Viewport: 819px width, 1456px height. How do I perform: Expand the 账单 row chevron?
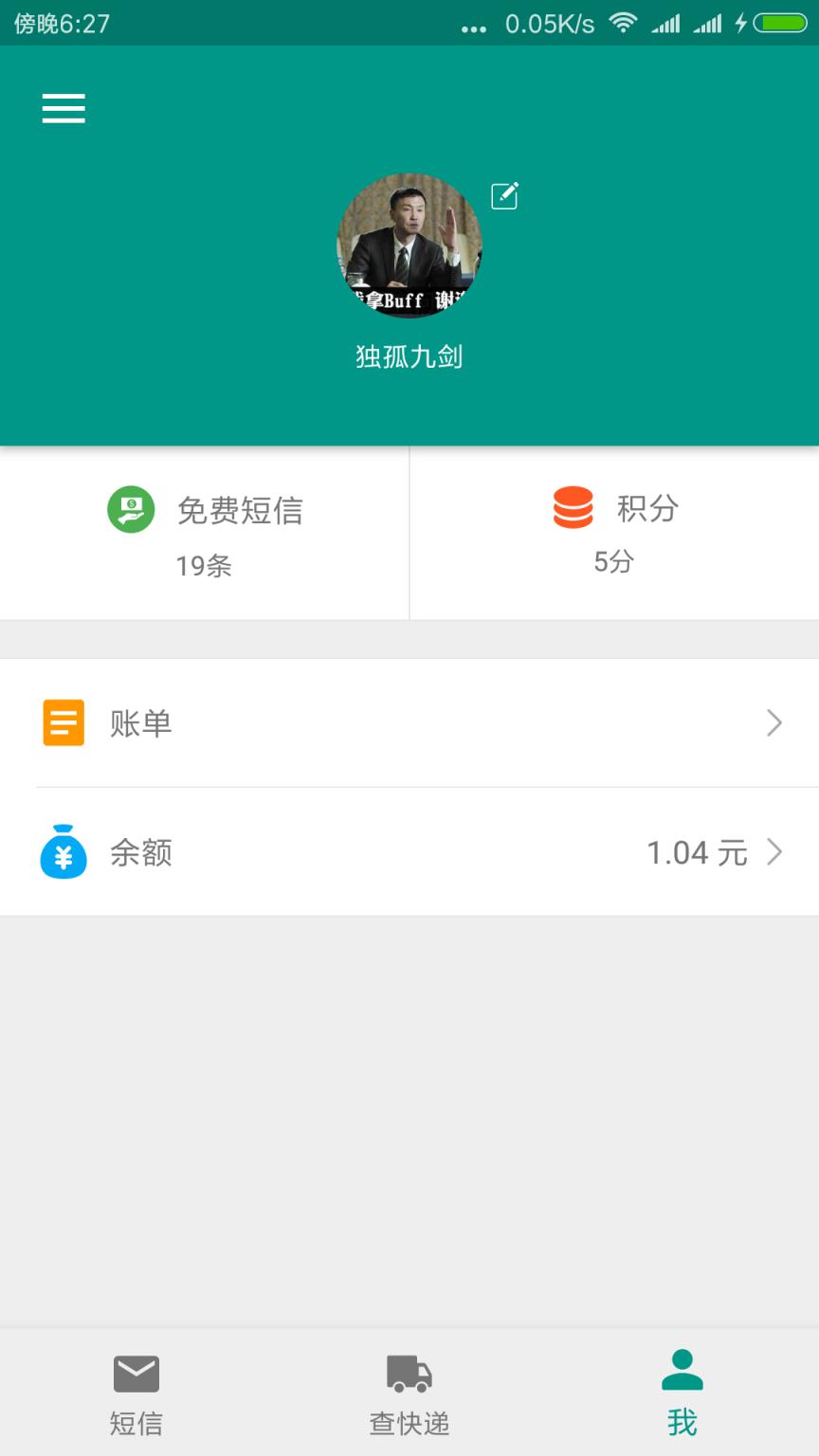(x=773, y=722)
